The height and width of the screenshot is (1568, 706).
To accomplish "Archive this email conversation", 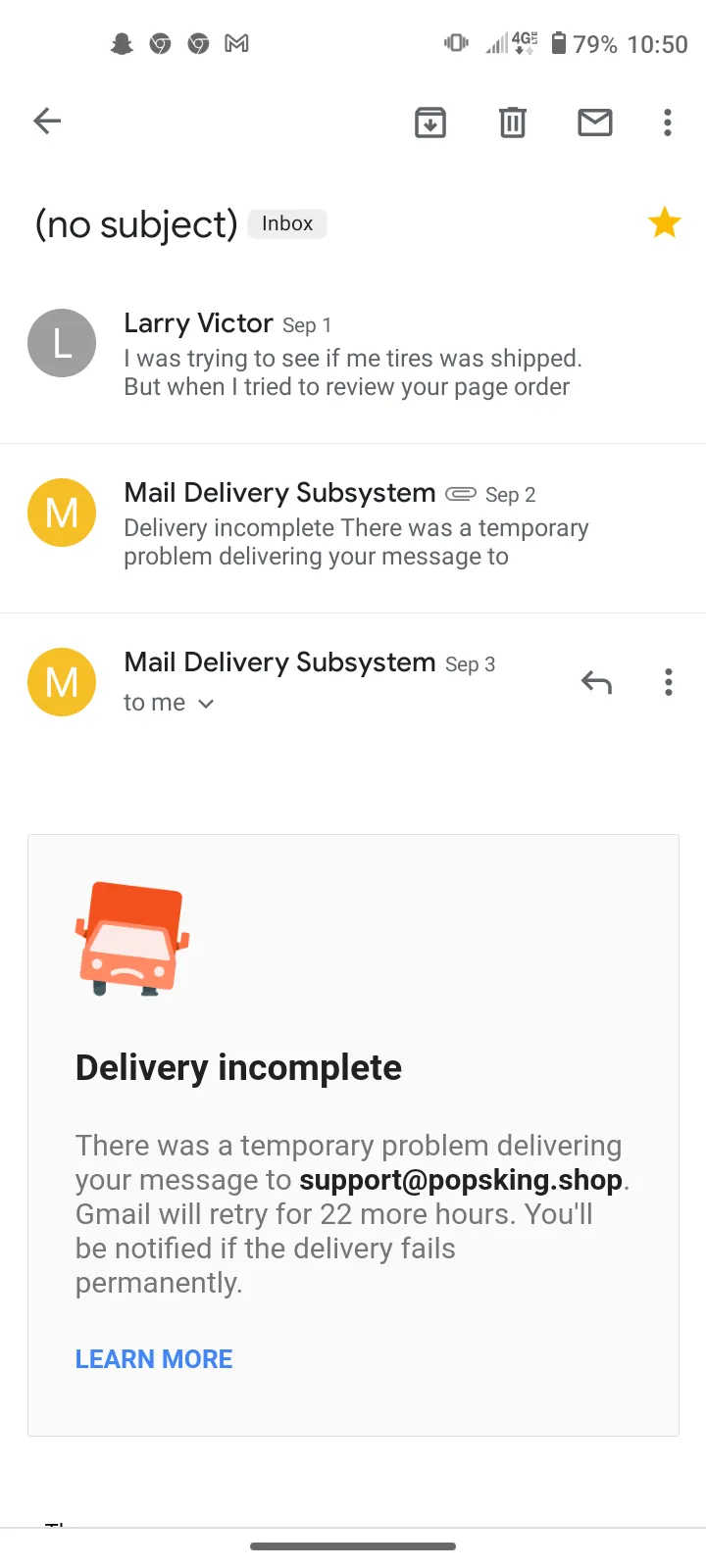I will [430, 122].
